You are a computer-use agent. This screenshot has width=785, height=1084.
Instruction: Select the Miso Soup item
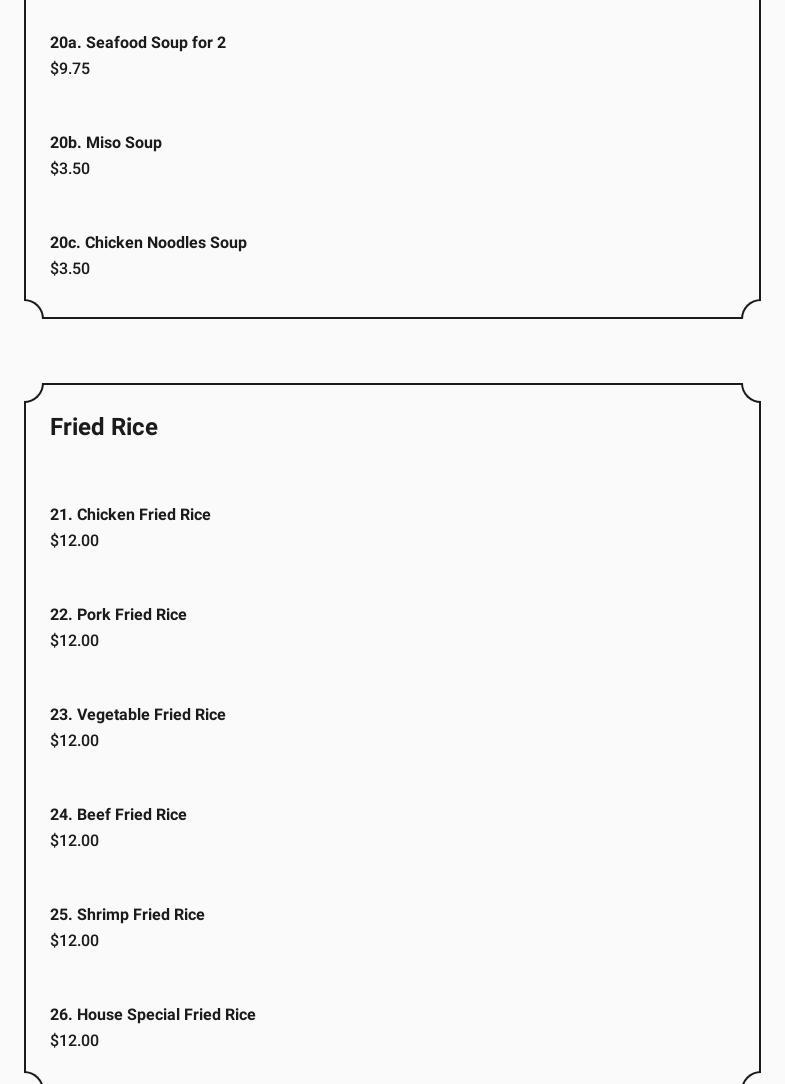pos(106,143)
